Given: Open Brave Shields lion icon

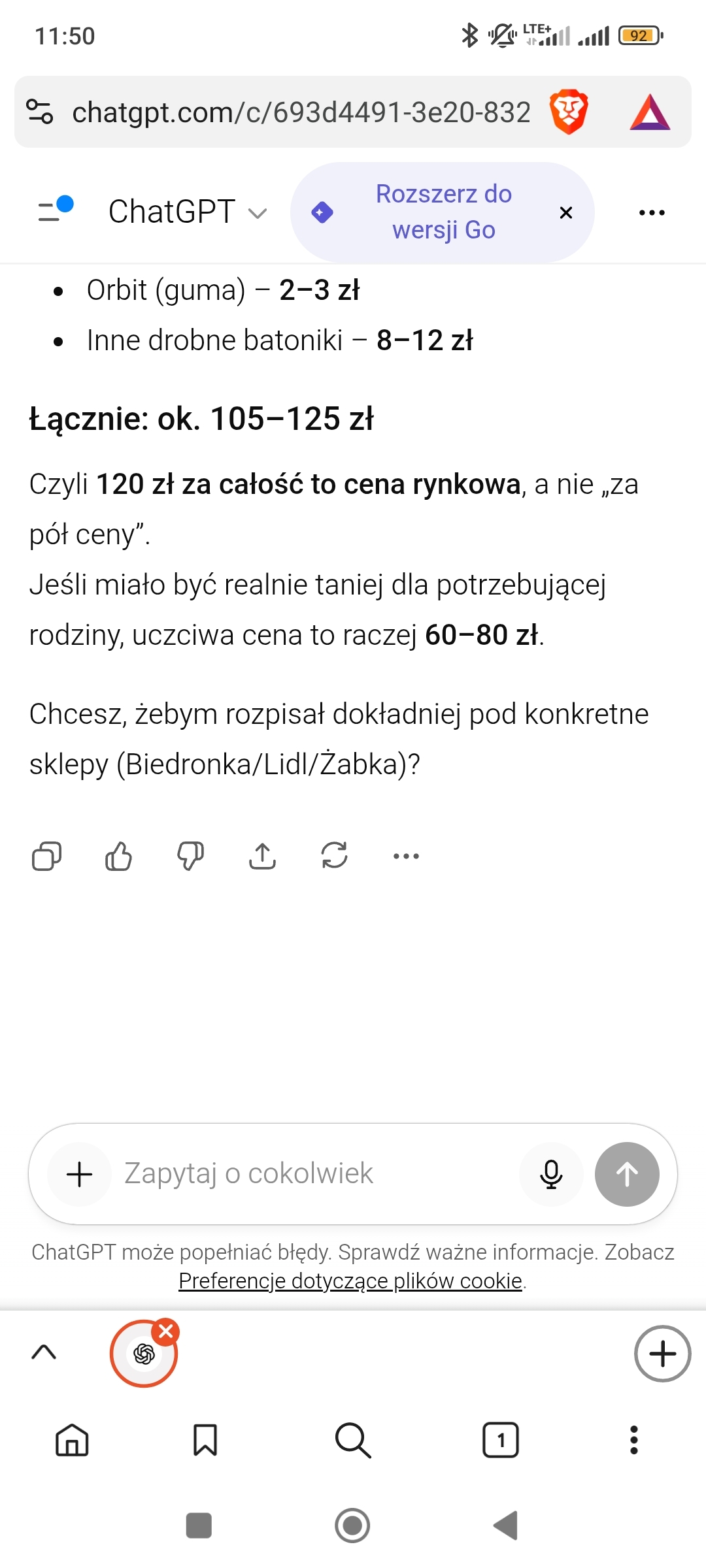Looking at the screenshot, I should [x=569, y=112].
